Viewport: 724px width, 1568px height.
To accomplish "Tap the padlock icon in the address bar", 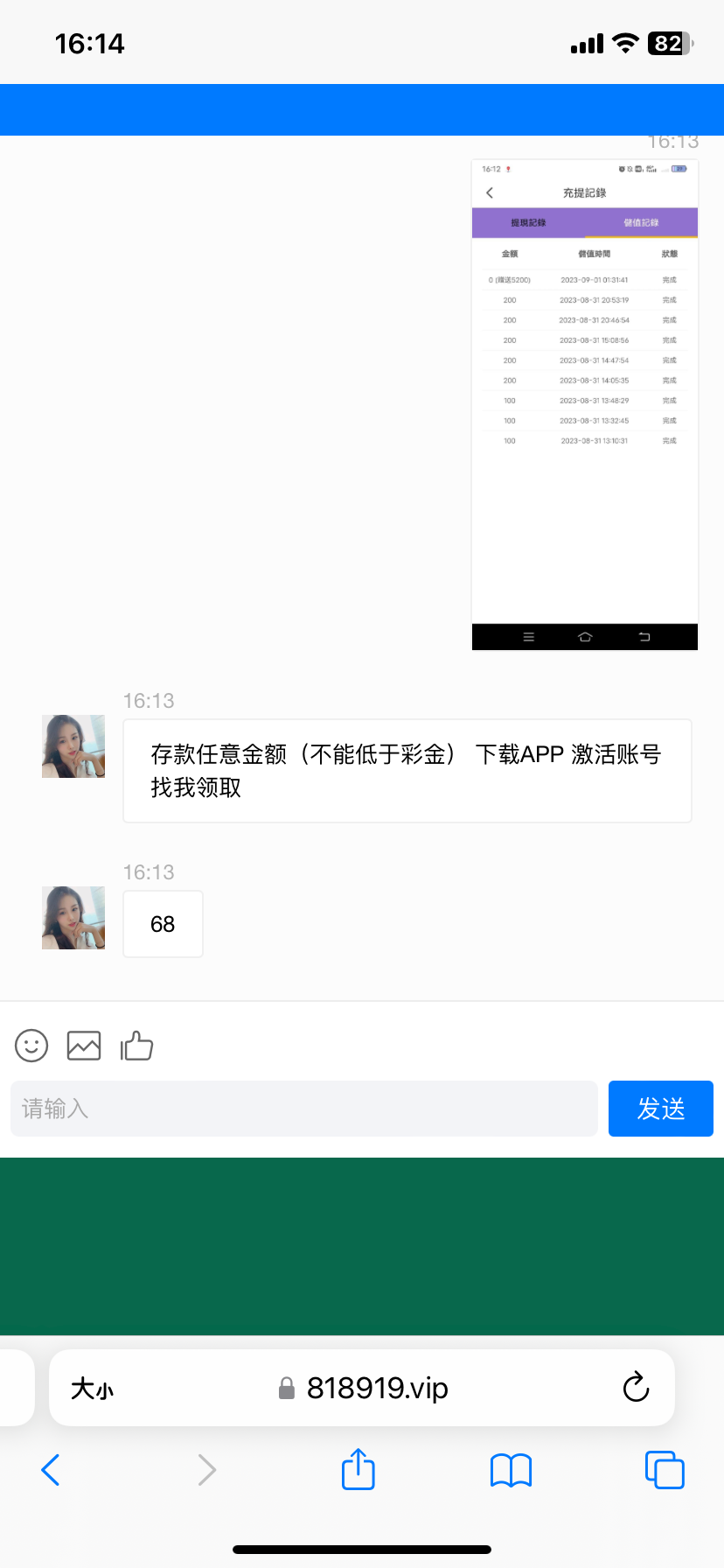I will [286, 1388].
